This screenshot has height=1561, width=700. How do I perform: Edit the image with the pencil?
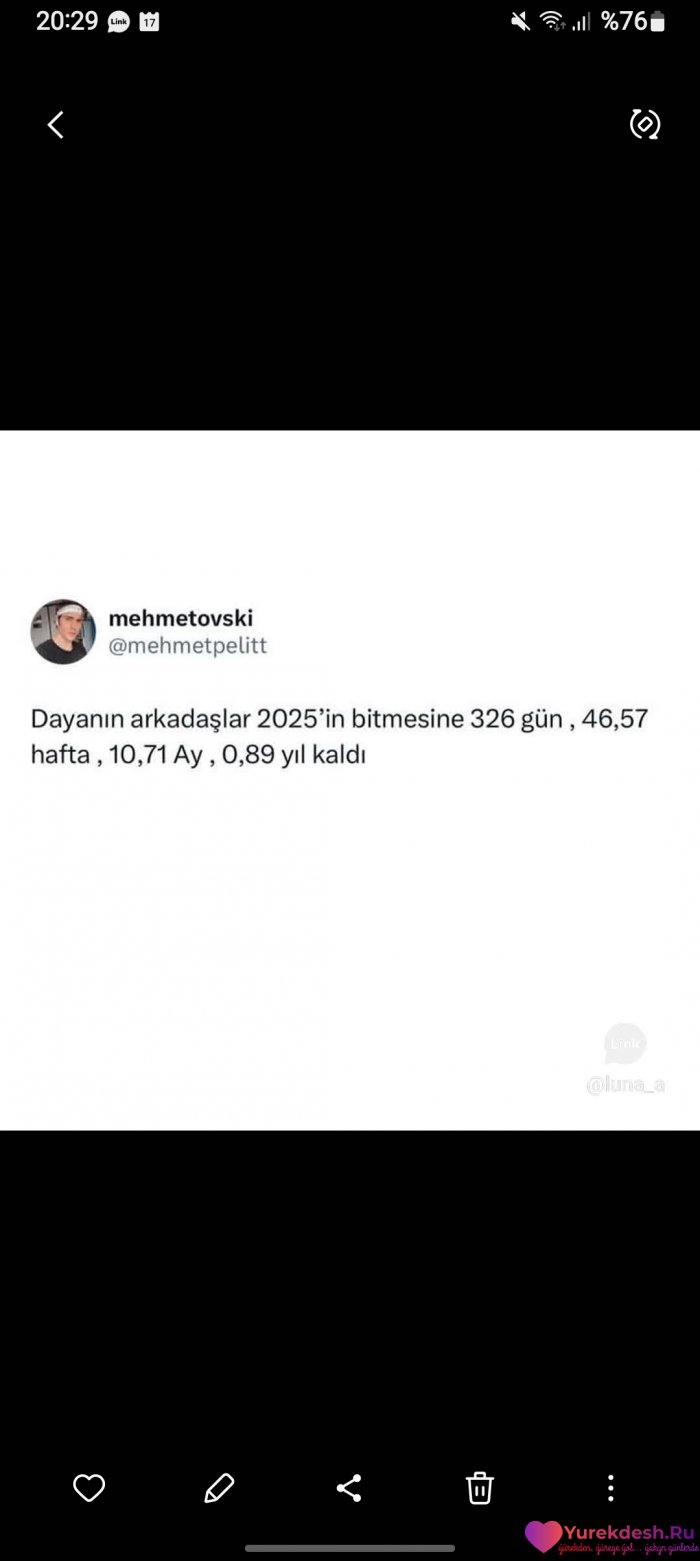[219, 1488]
